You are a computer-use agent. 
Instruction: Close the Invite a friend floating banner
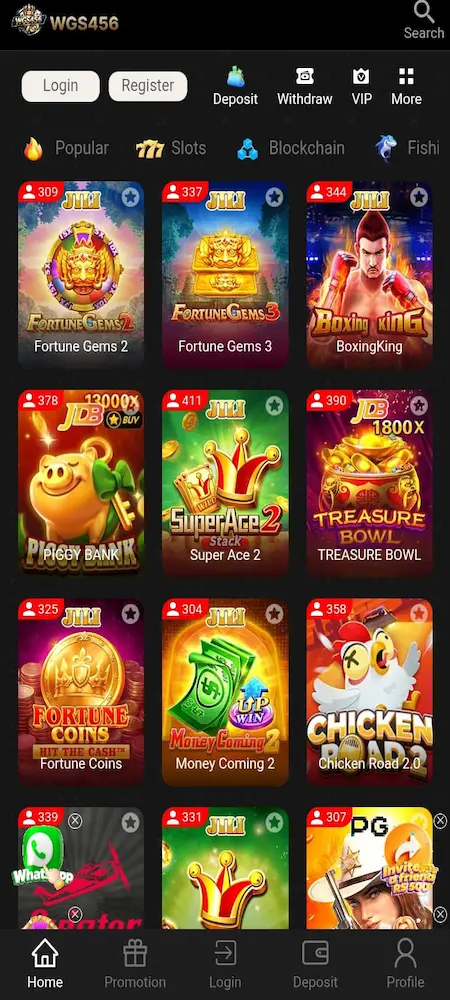[x=440, y=821]
